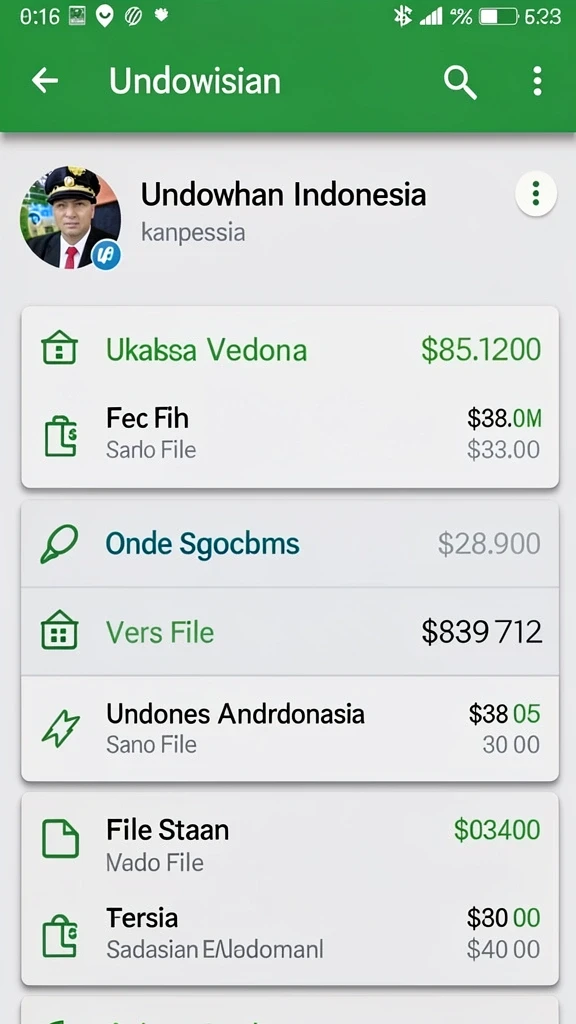Open options beside Undowhan Indonesia
The width and height of the screenshot is (576, 1024).
536,194
